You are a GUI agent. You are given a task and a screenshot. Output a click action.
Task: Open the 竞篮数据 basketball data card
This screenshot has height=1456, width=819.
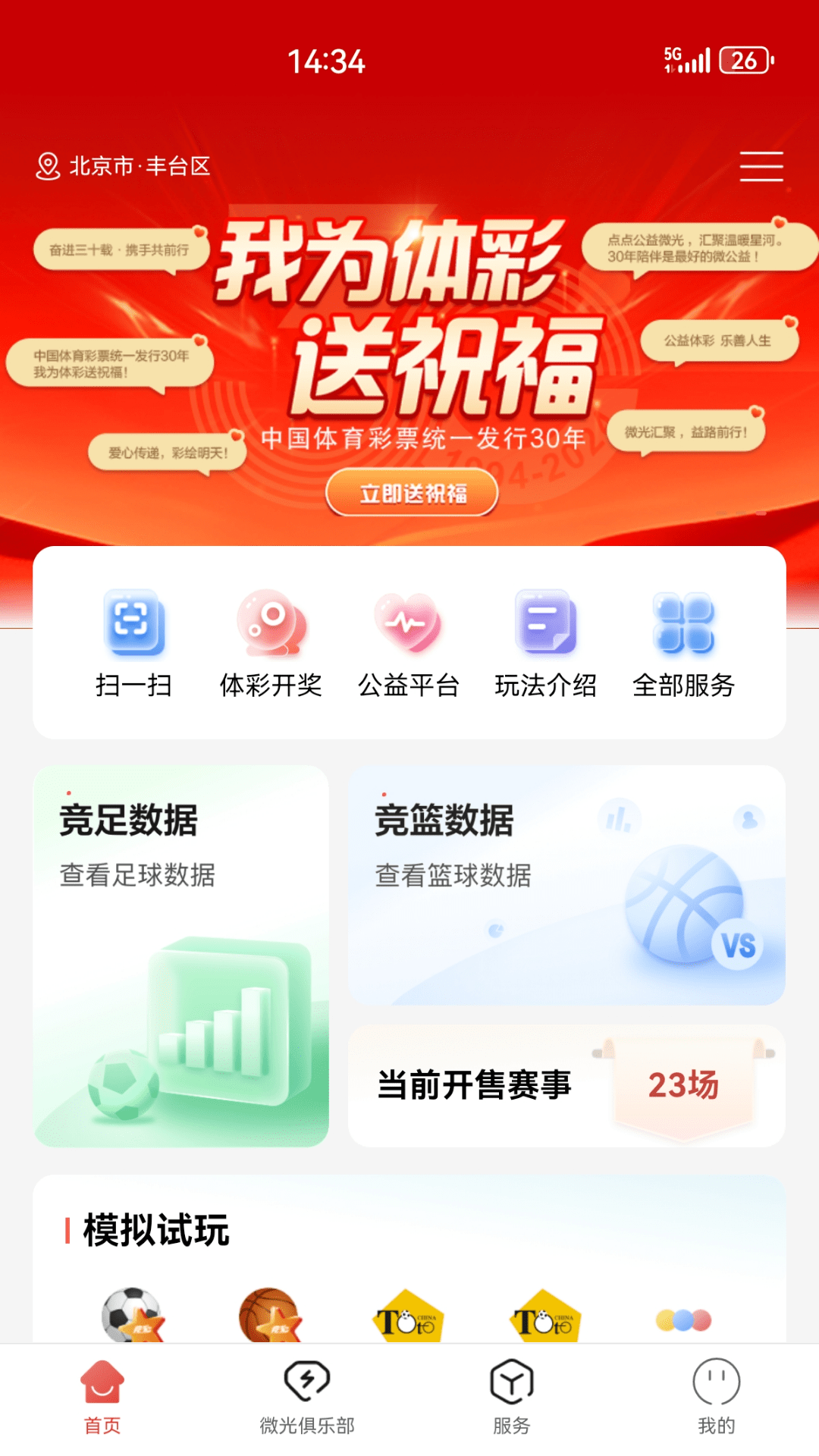[566, 885]
